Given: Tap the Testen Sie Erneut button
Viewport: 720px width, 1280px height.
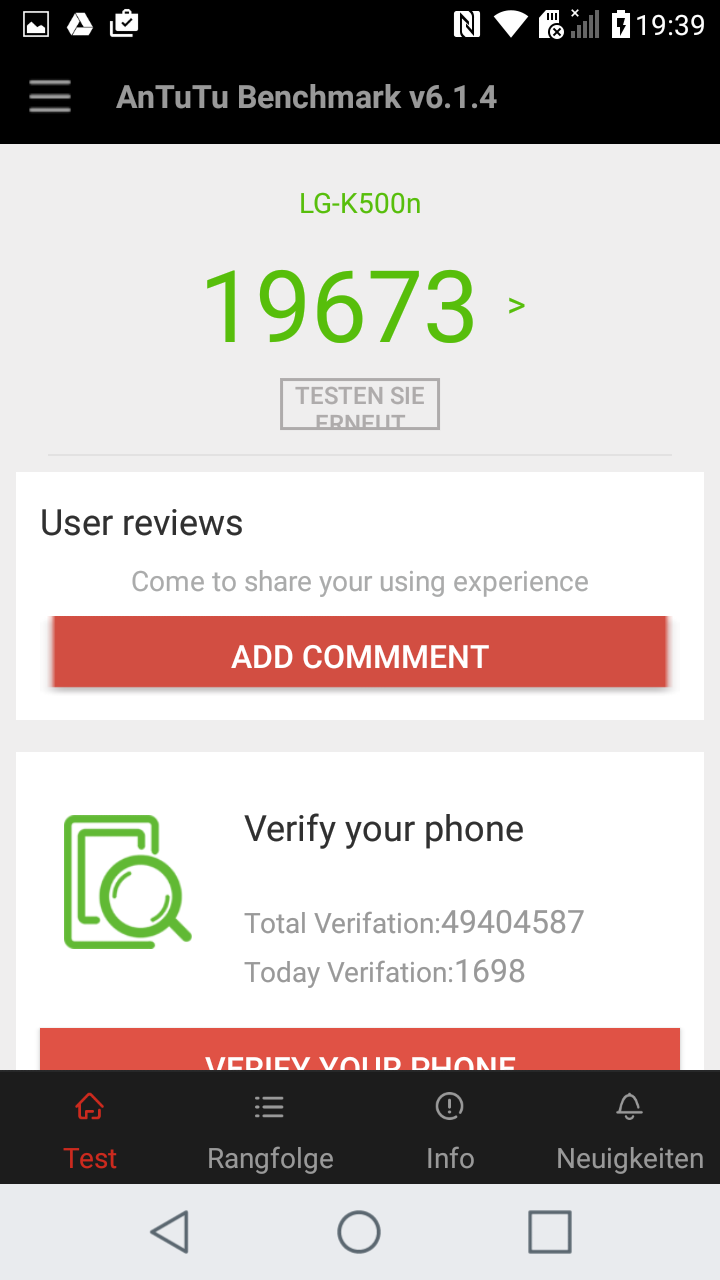Looking at the screenshot, I should [360, 404].
